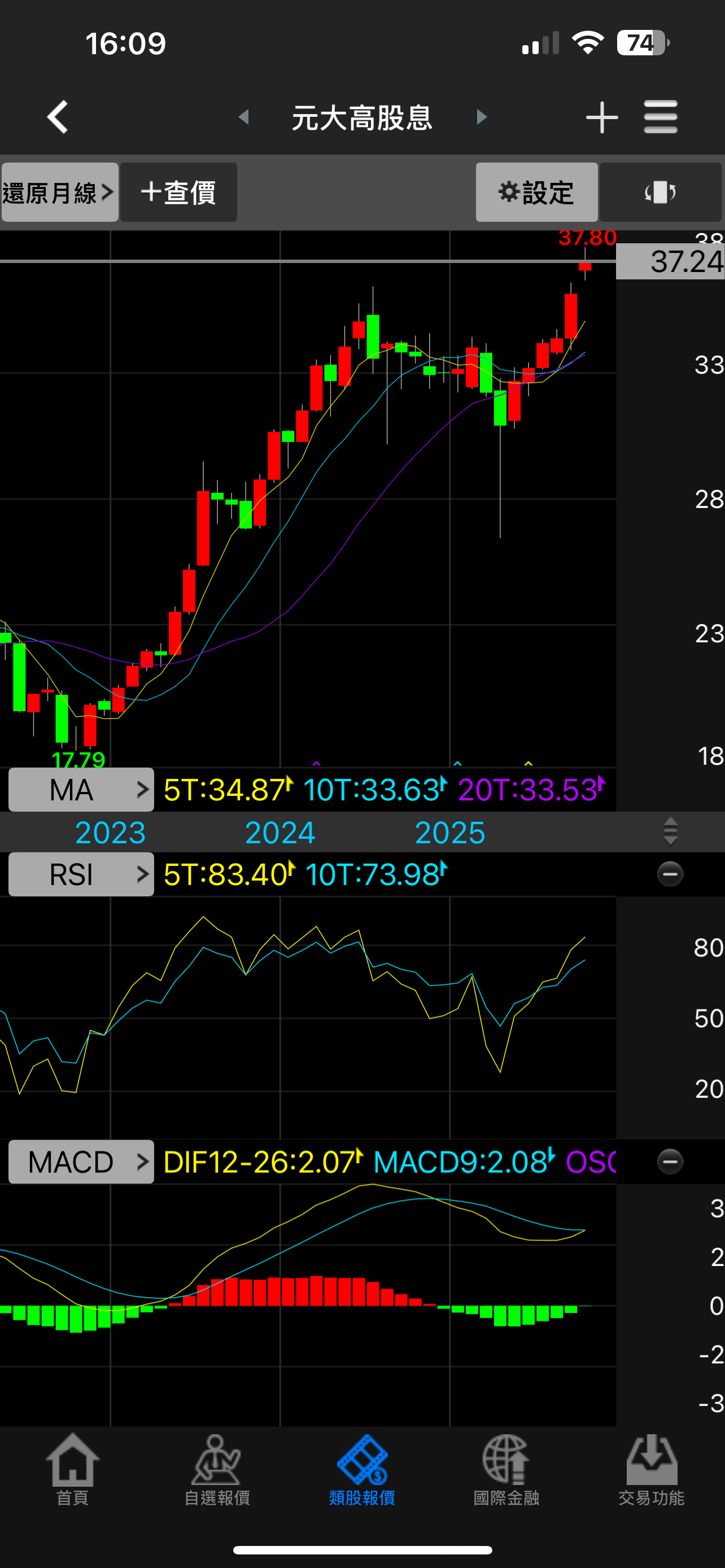Screen dimensions: 725x1568
Task: Change the 還原月線 chart period
Action: coord(60,192)
